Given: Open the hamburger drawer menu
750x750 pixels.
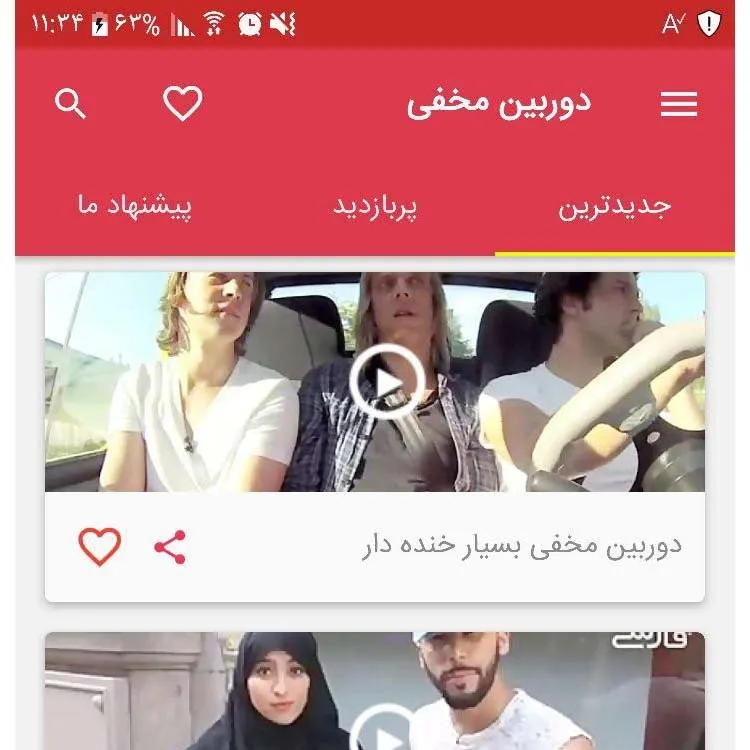Looking at the screenshot, I should [679, 104].
